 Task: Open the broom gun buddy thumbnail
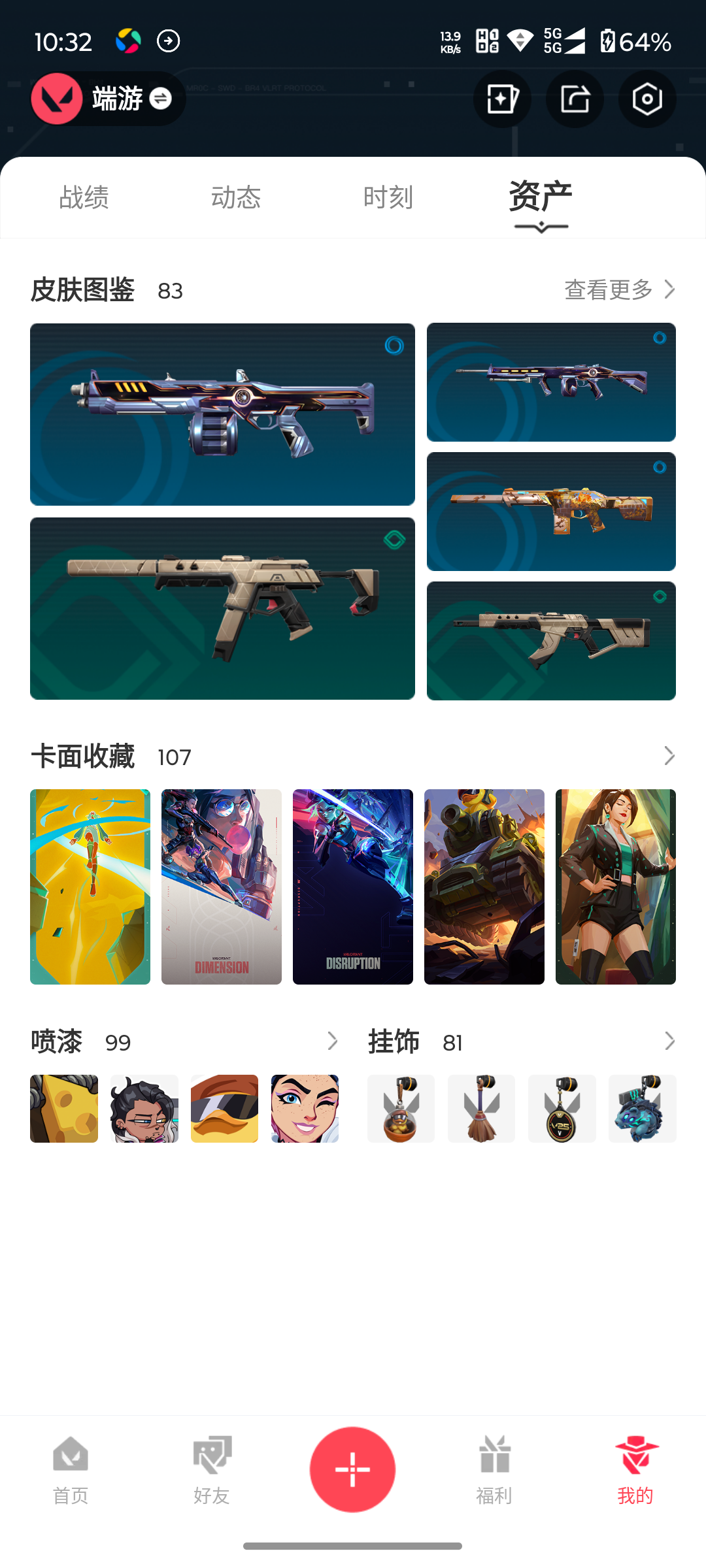click(481, 1109)
